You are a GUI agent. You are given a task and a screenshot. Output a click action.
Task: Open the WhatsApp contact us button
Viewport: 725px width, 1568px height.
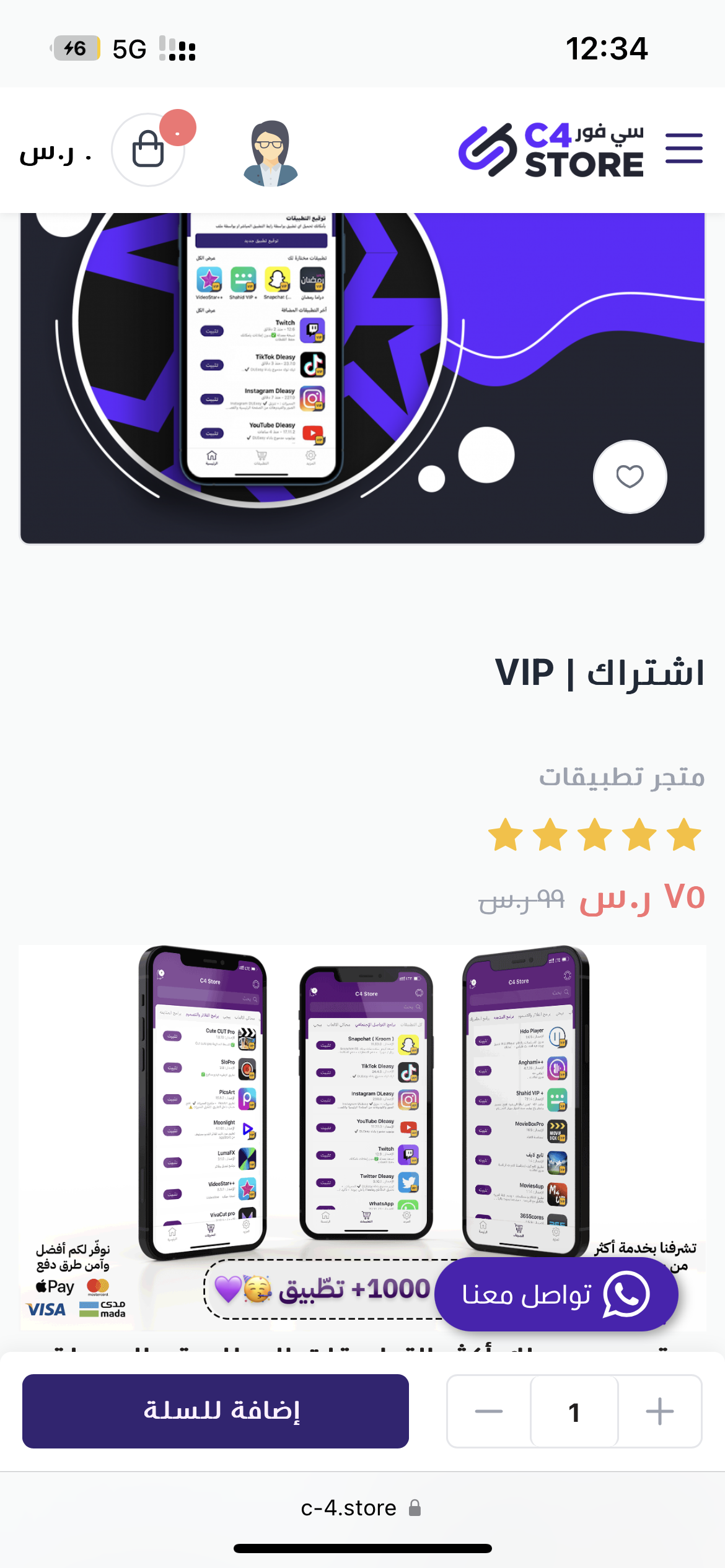(556, 1294)
